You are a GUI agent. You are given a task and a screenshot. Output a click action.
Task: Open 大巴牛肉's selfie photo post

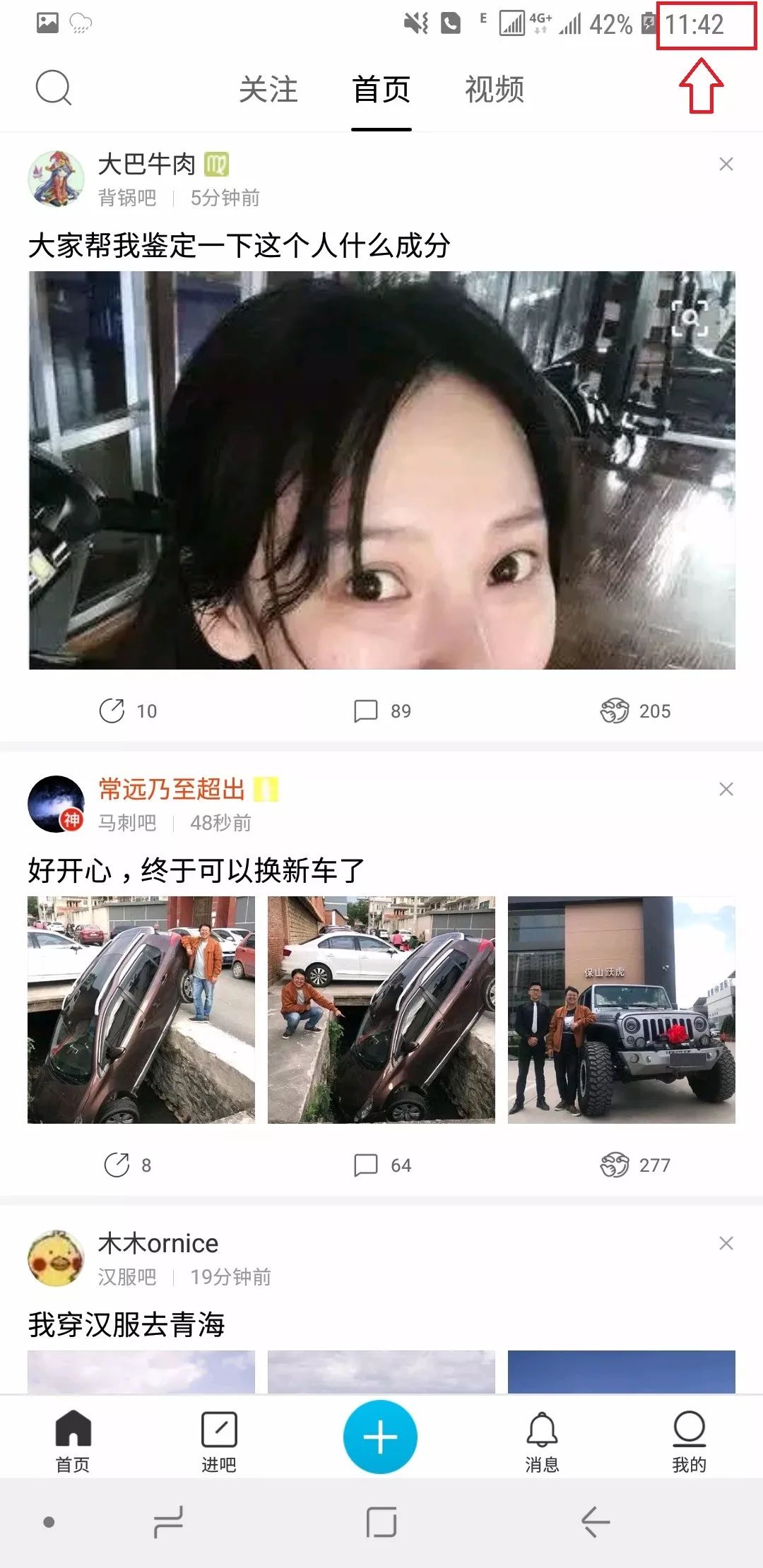(381, 470)
